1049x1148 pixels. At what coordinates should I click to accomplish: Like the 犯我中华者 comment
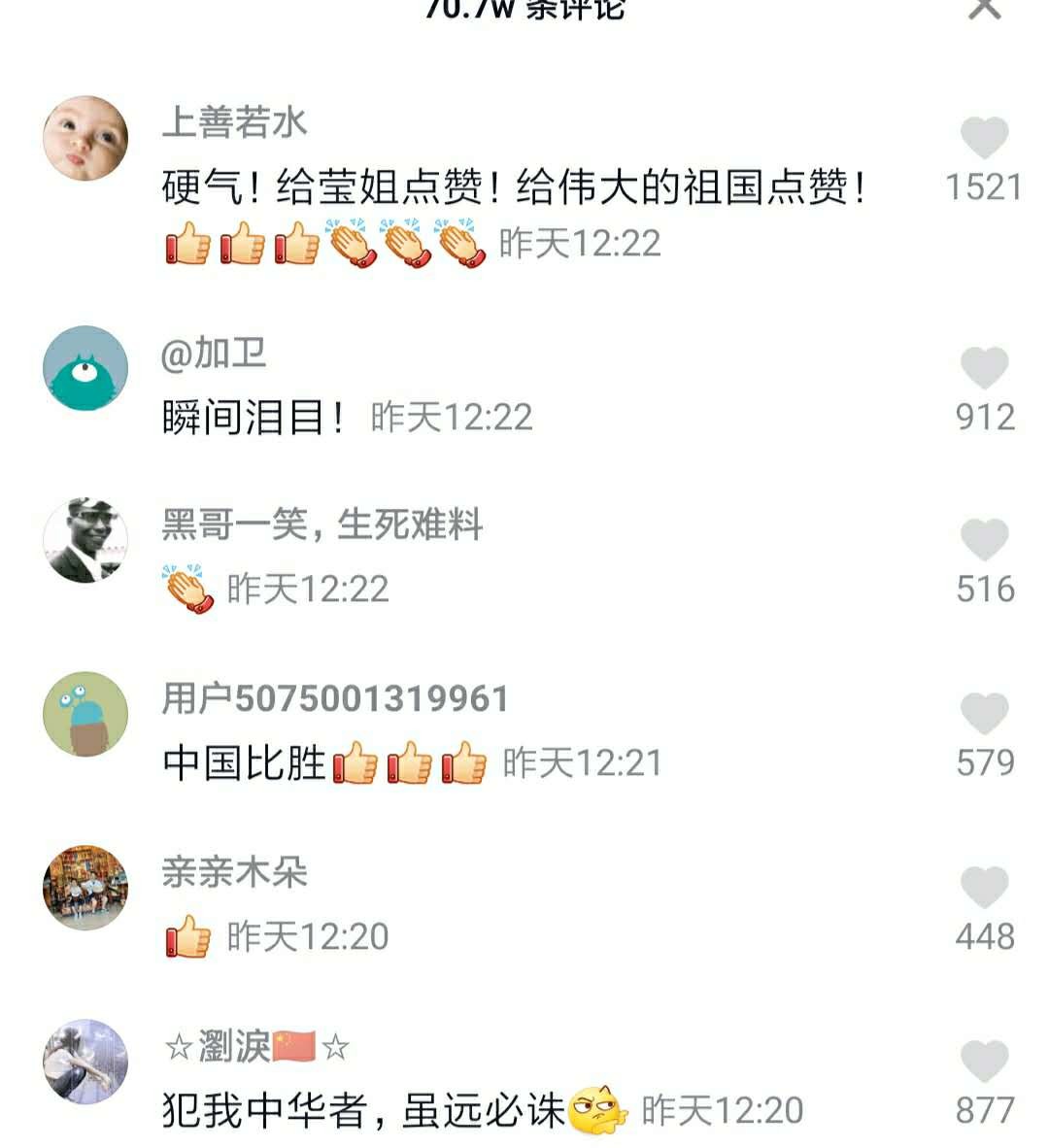(x=984, y=1061)
